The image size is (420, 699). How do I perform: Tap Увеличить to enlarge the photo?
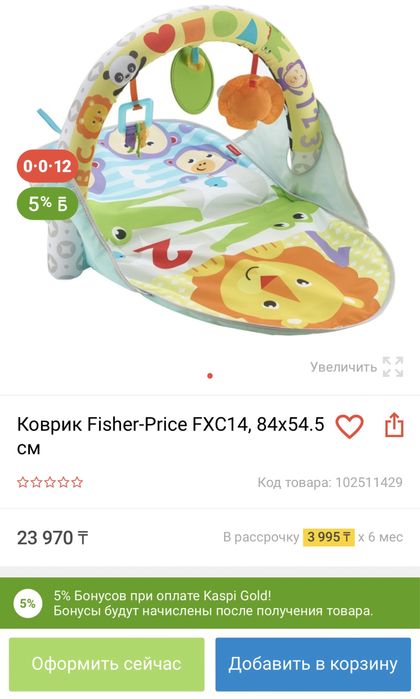(357, 367)
